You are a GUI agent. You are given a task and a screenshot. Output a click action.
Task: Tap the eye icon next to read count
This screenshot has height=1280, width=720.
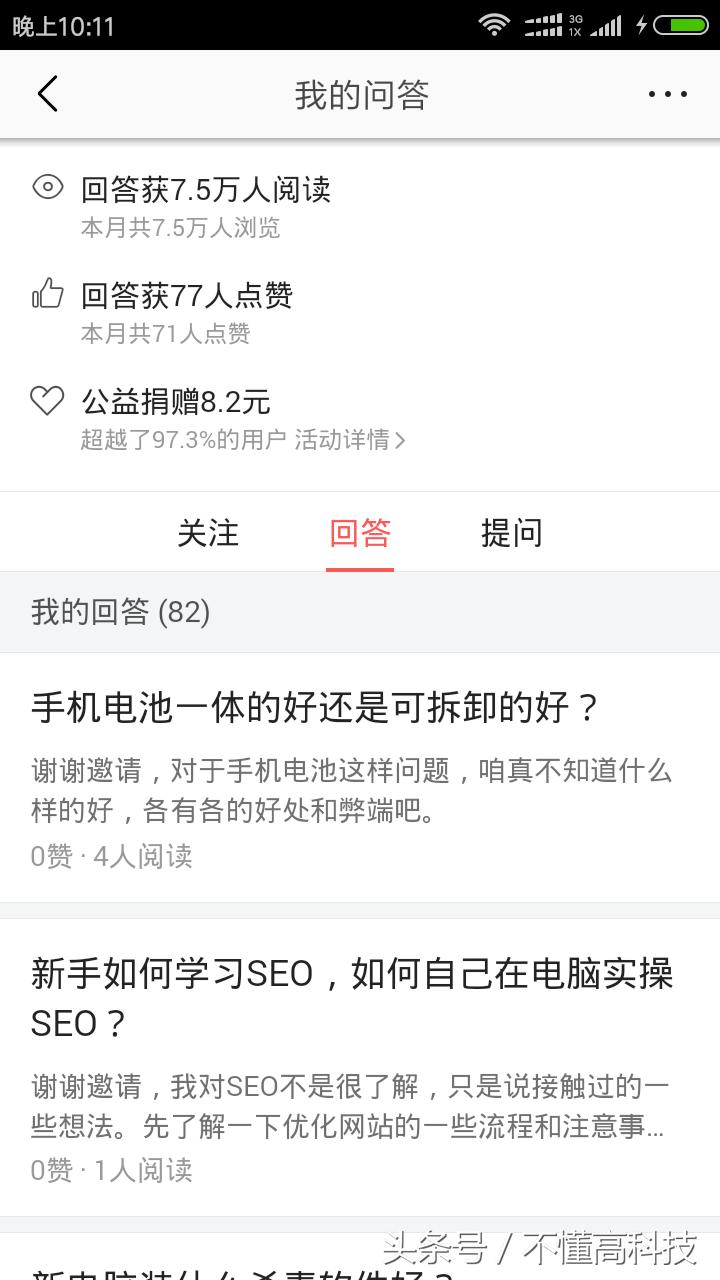coord(47,186)
